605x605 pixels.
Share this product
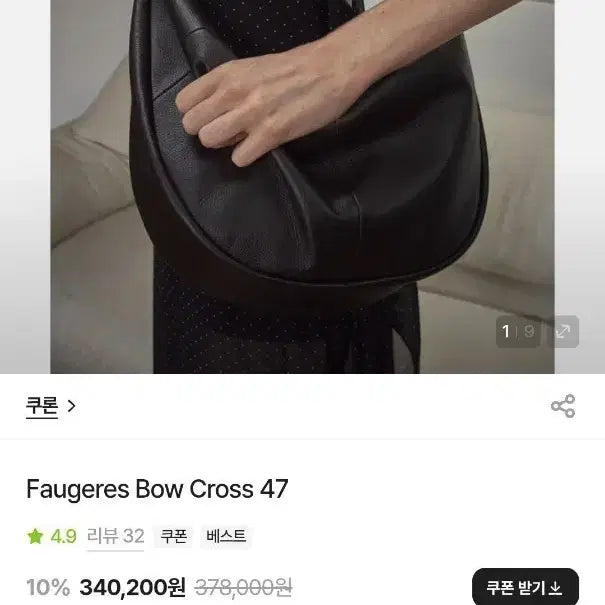click(x=563, y=406)
